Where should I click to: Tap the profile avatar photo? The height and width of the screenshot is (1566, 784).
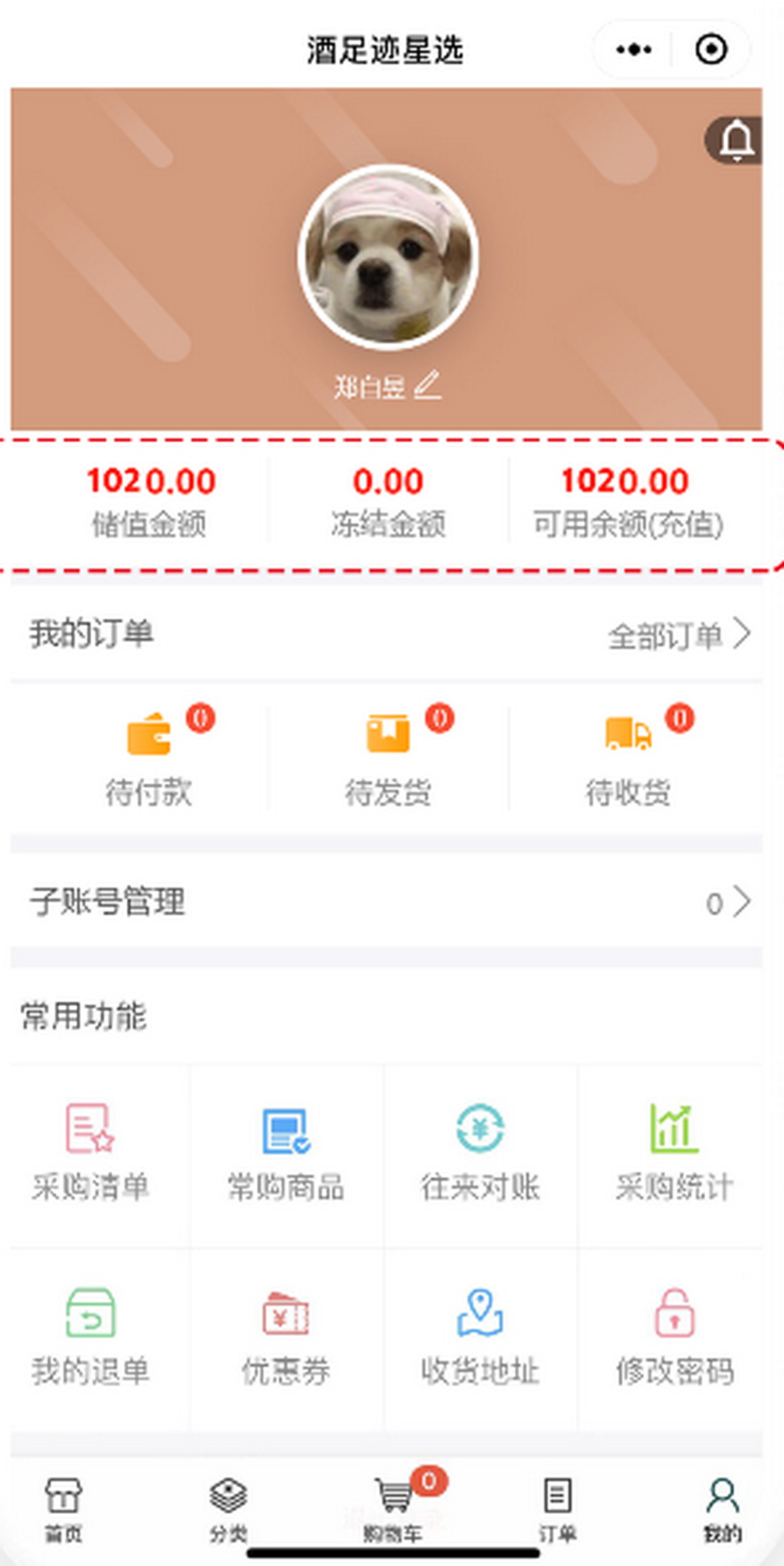pos(388,257)
